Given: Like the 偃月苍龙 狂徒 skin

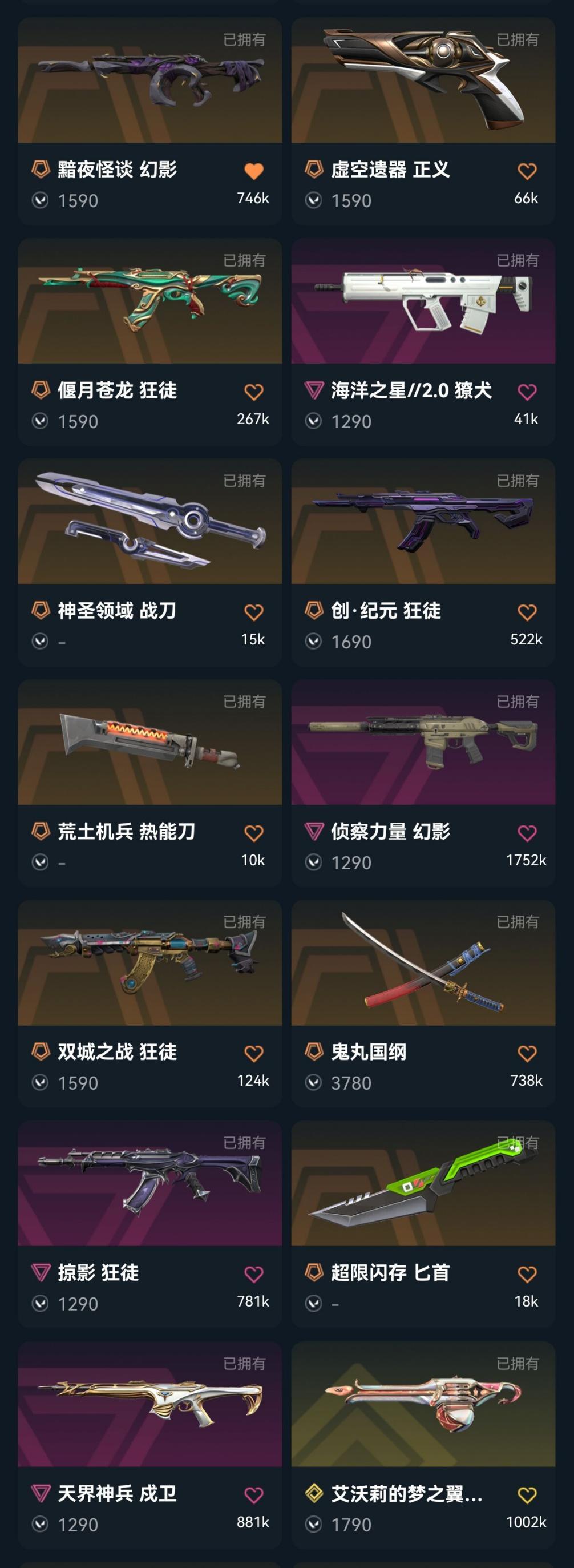Looking at the screenshot, I should tap(254, 393).
